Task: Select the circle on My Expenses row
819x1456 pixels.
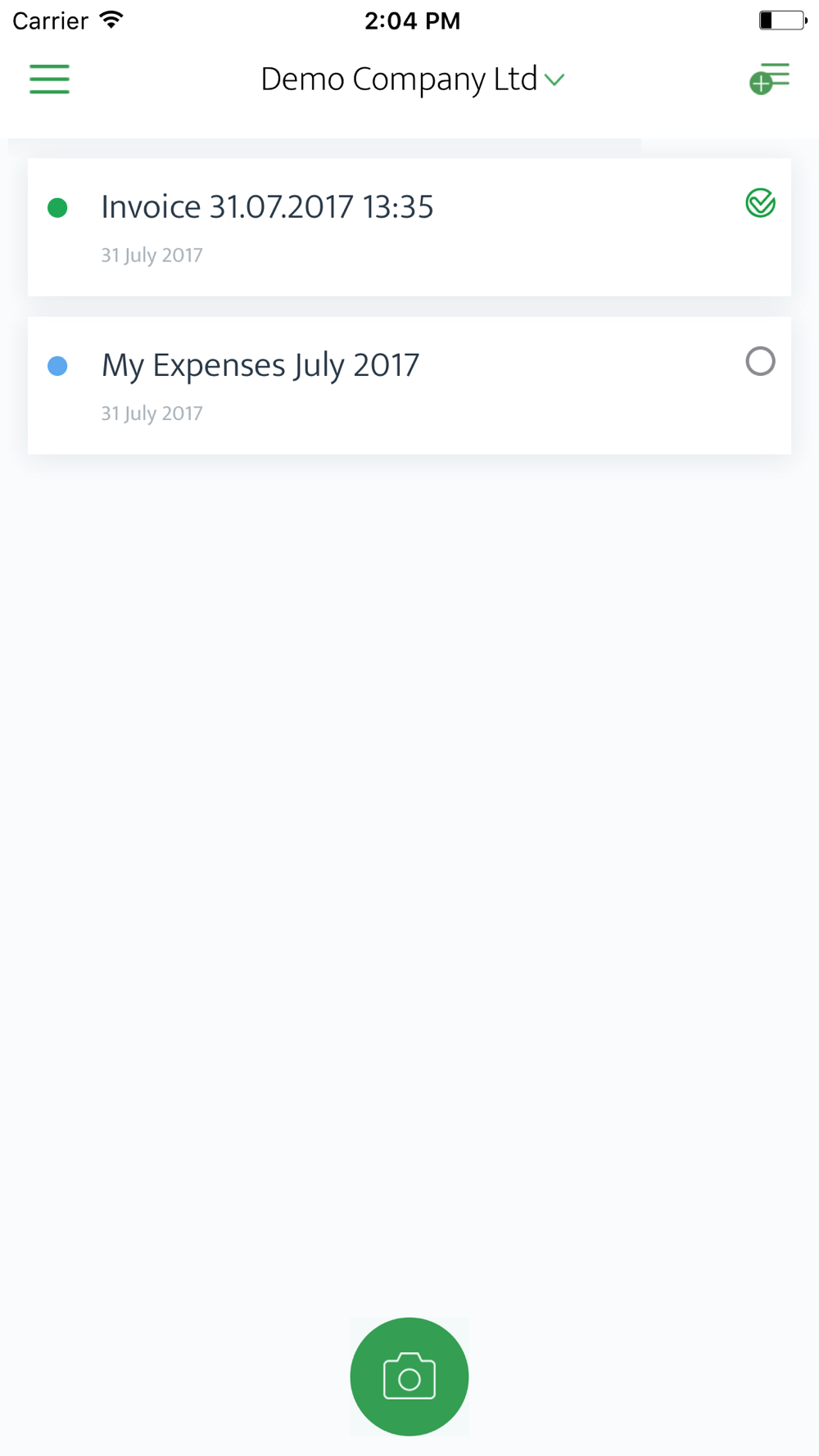Action: [760, 361]
